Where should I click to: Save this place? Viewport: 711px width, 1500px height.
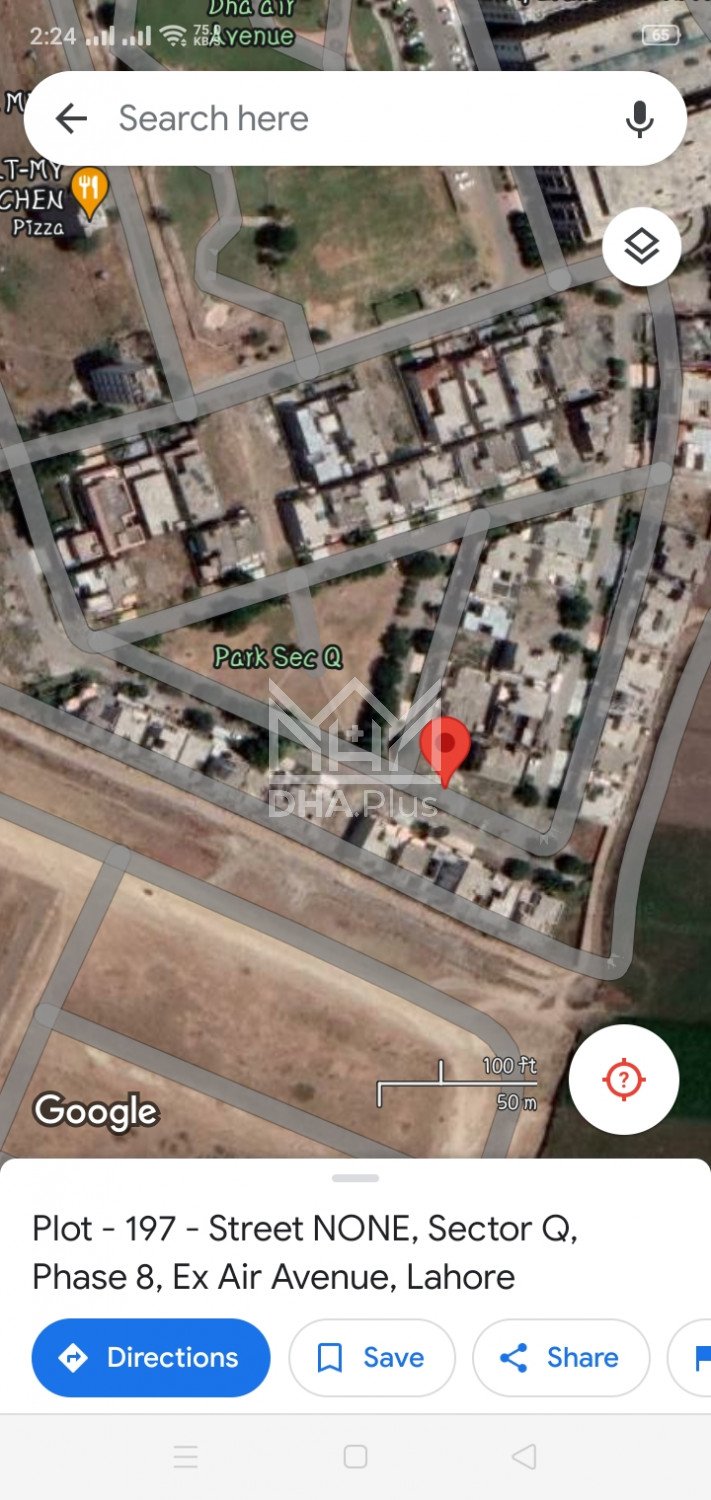point(371,1357)
